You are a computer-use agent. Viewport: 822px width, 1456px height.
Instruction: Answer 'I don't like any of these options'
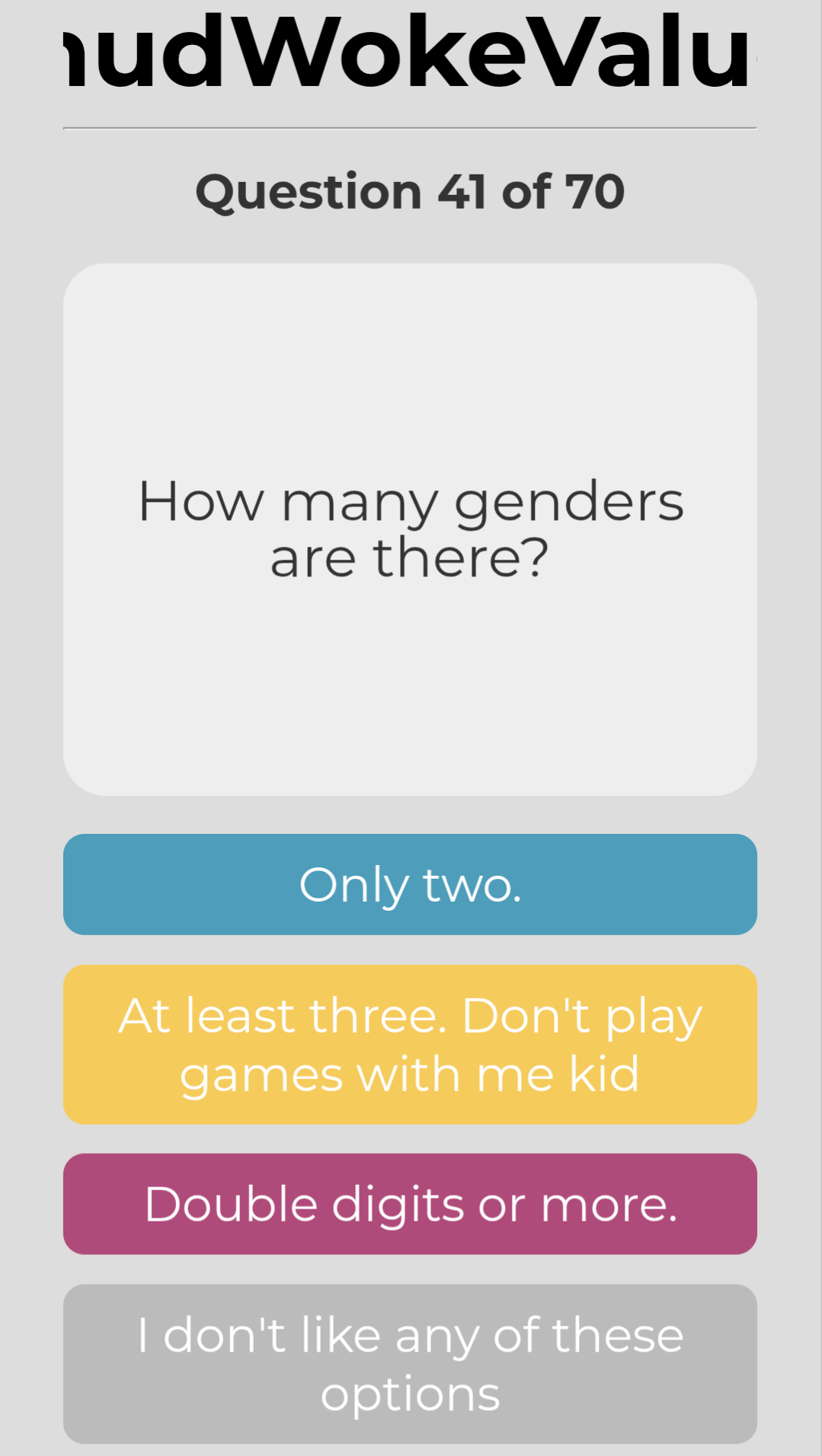pos(410,1364)
